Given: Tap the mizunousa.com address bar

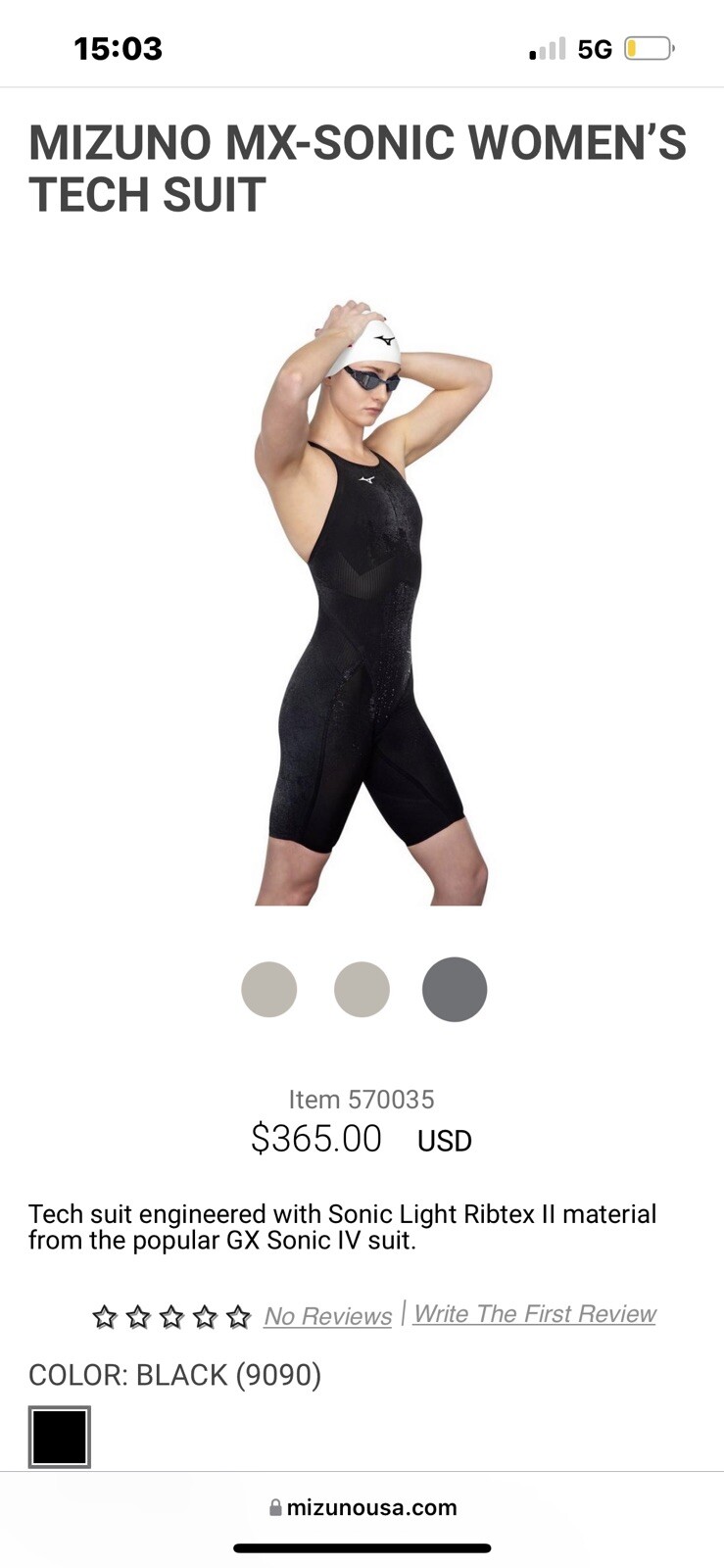Looking at the screenshot, I should [362, 1507].
